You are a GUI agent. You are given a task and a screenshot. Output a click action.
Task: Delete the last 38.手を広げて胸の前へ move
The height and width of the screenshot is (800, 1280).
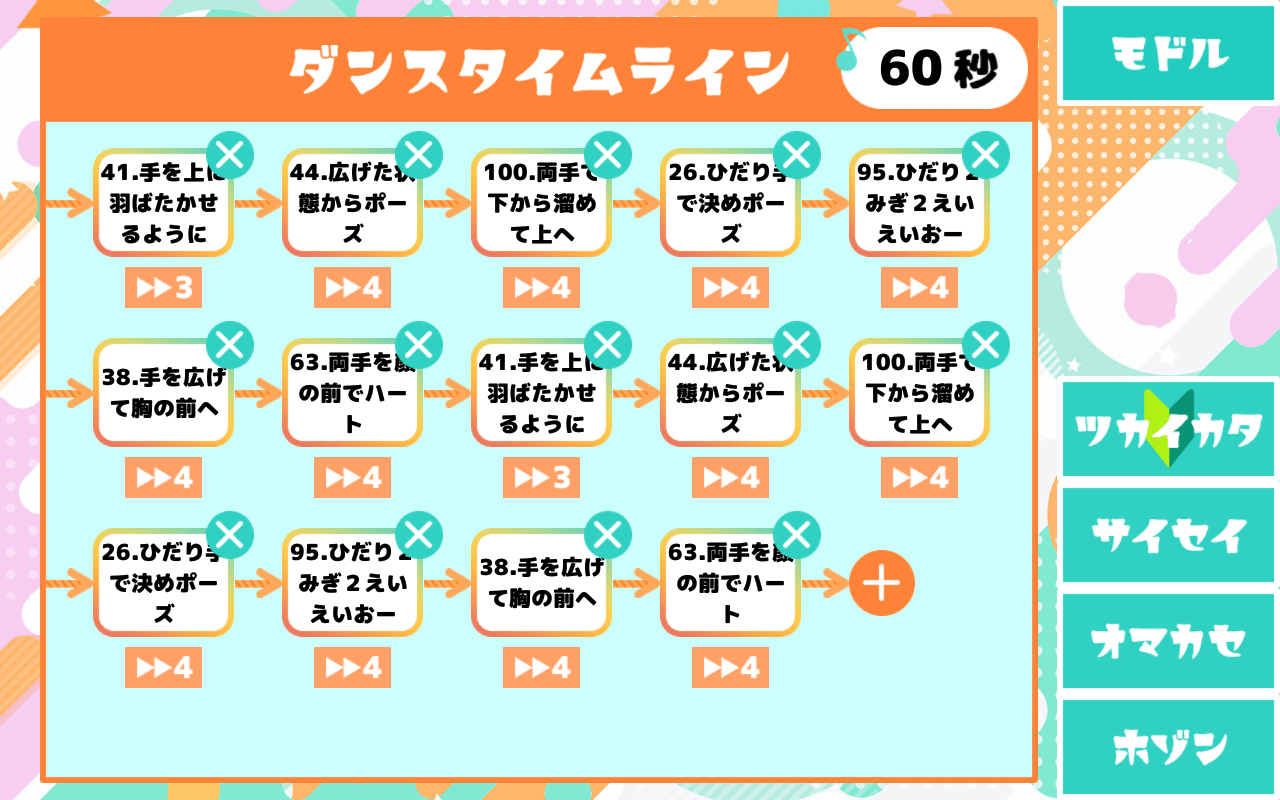[x=608, y=535]
